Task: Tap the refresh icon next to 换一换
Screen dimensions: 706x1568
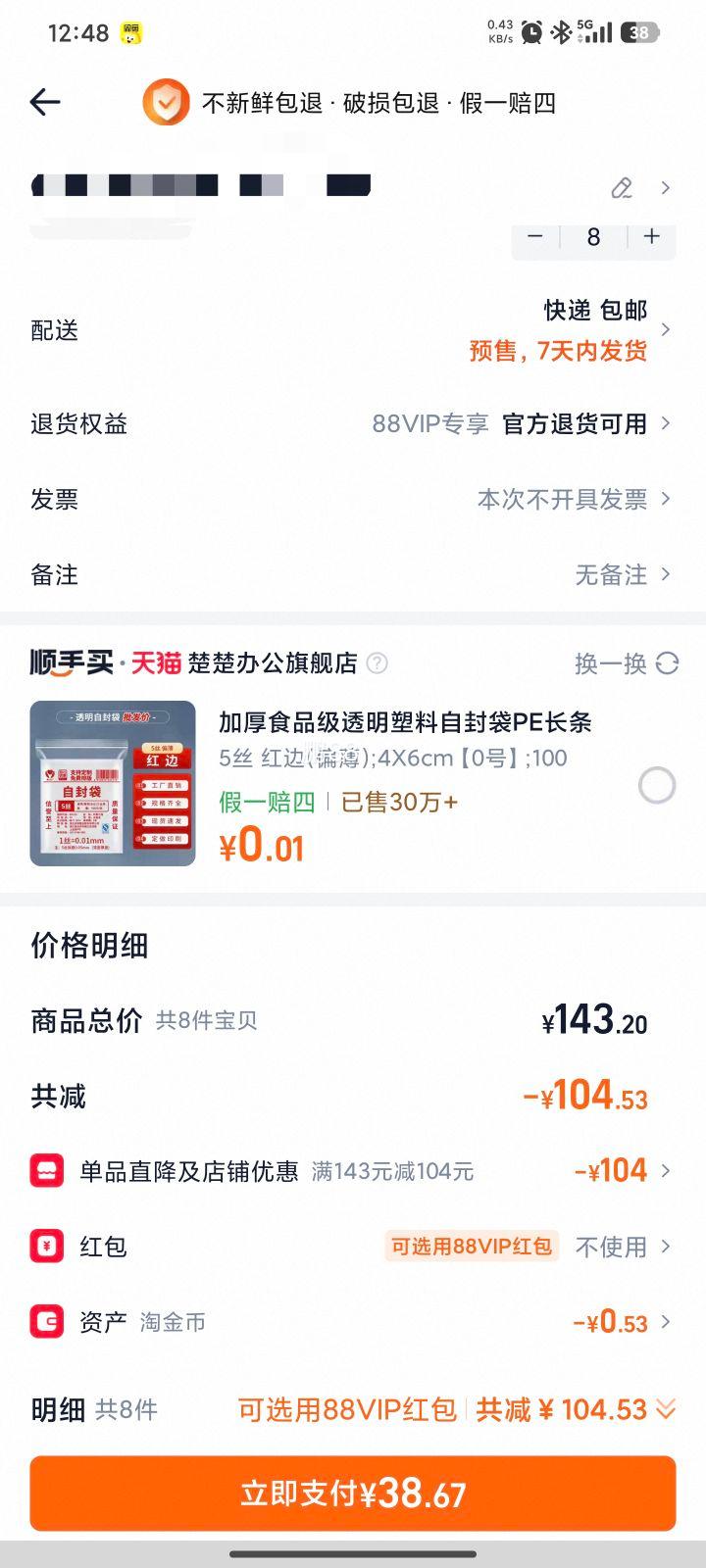Action: pos(666,663)
